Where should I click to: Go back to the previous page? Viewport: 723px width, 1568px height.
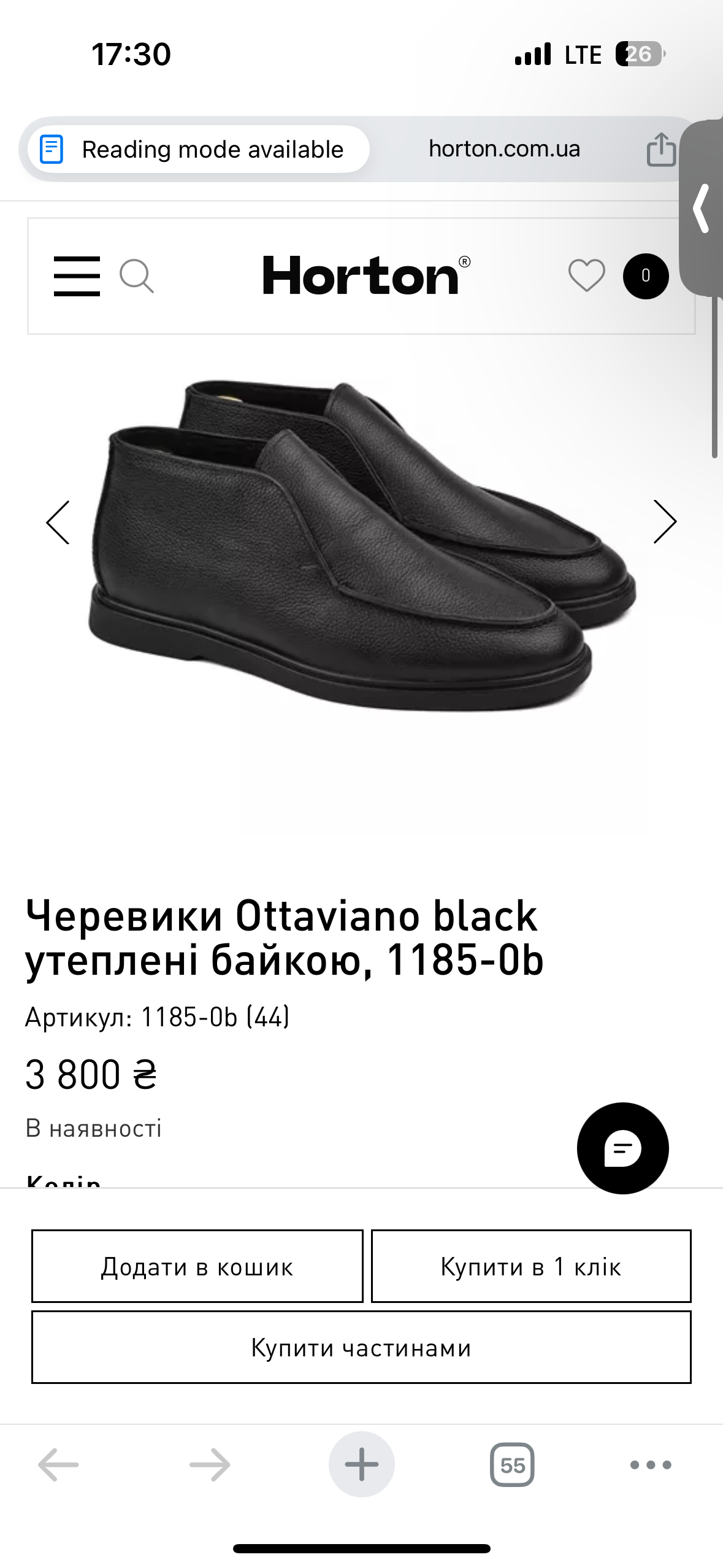click(x=59, y=1465)
